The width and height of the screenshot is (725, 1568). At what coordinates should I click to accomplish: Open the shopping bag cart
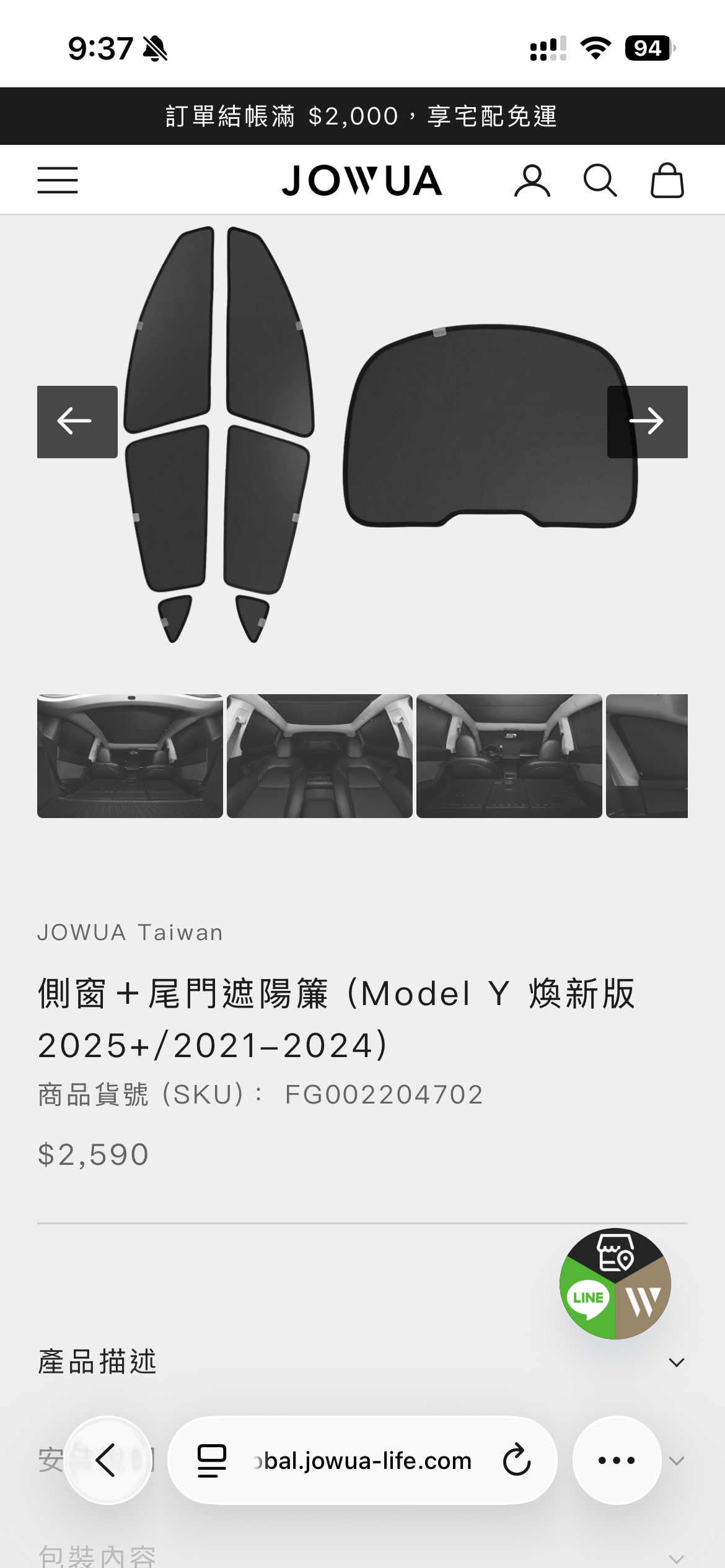[667, 181]
